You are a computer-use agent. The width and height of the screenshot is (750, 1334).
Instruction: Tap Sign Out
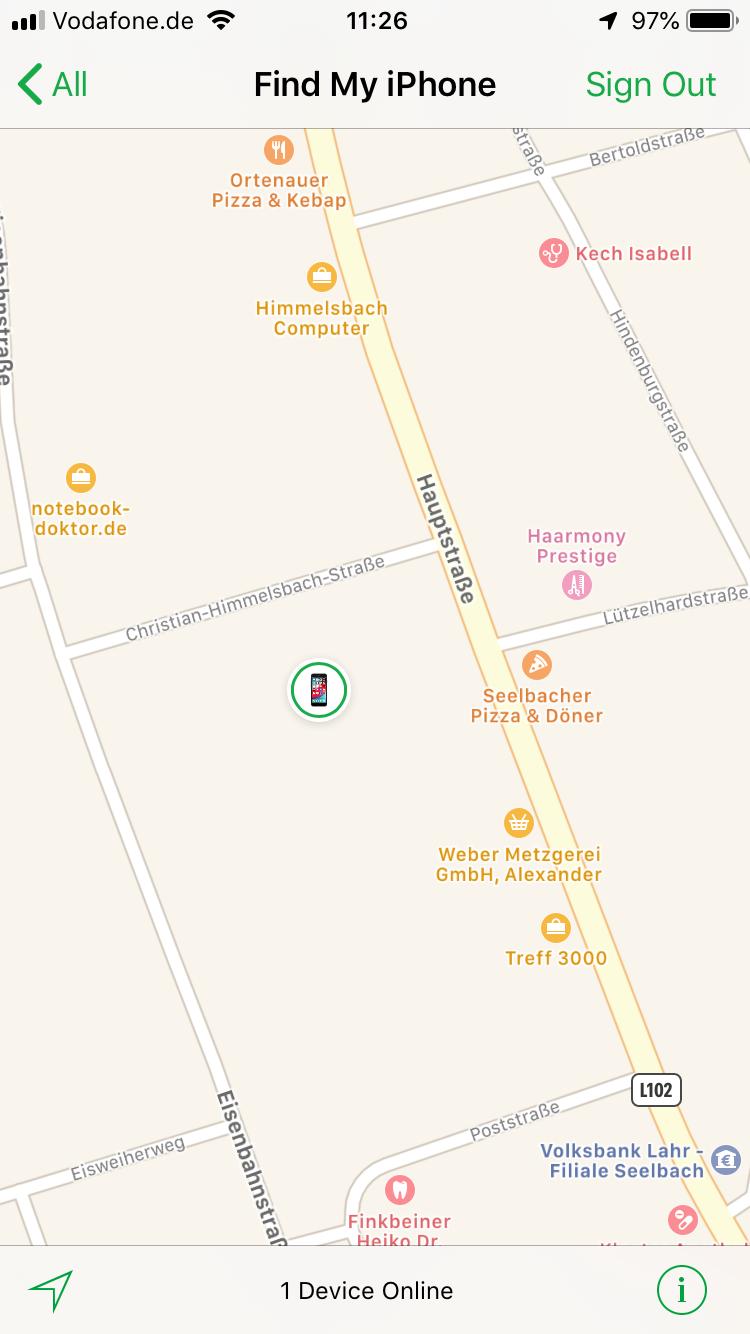[651, 85]
